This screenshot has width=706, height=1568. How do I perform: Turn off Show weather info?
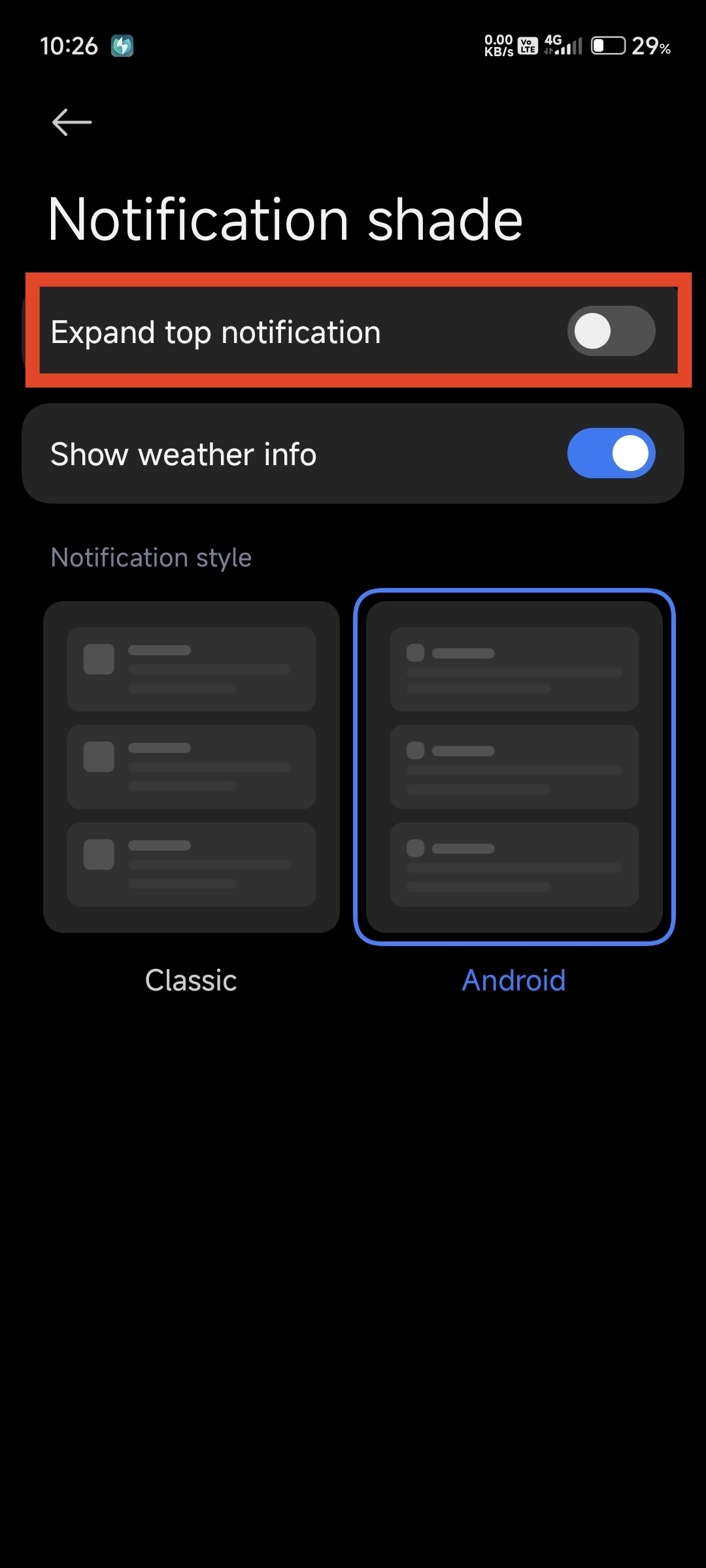(x=611, y=453)
